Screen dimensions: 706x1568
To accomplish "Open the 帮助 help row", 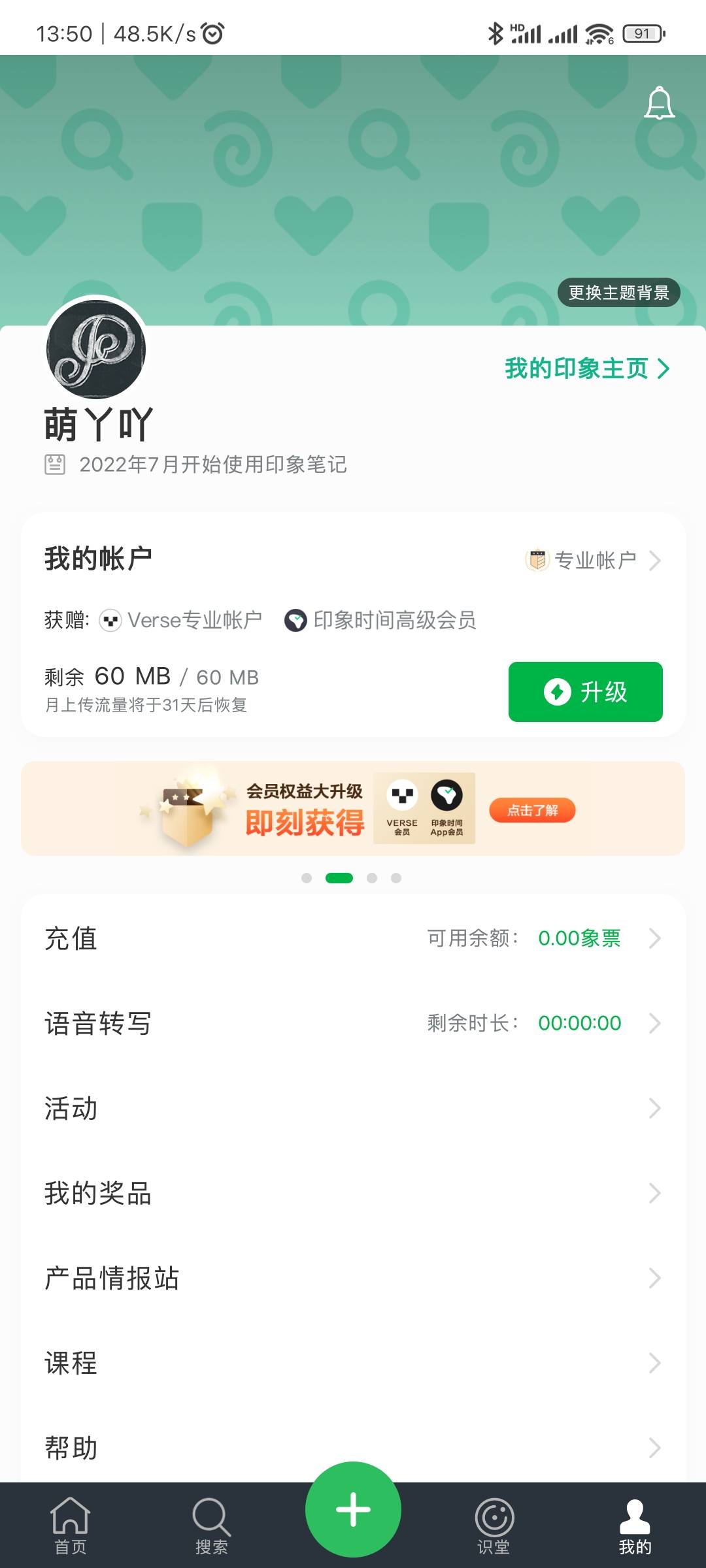I will click(353, 1448).
